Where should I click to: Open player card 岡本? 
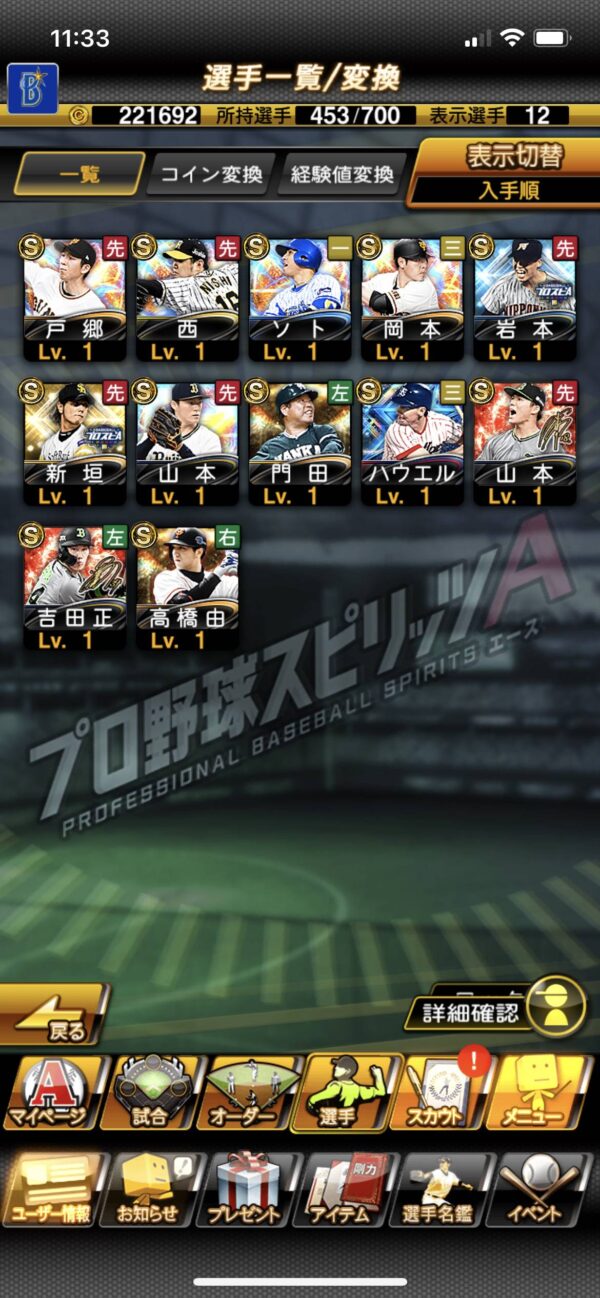[412, 297]
